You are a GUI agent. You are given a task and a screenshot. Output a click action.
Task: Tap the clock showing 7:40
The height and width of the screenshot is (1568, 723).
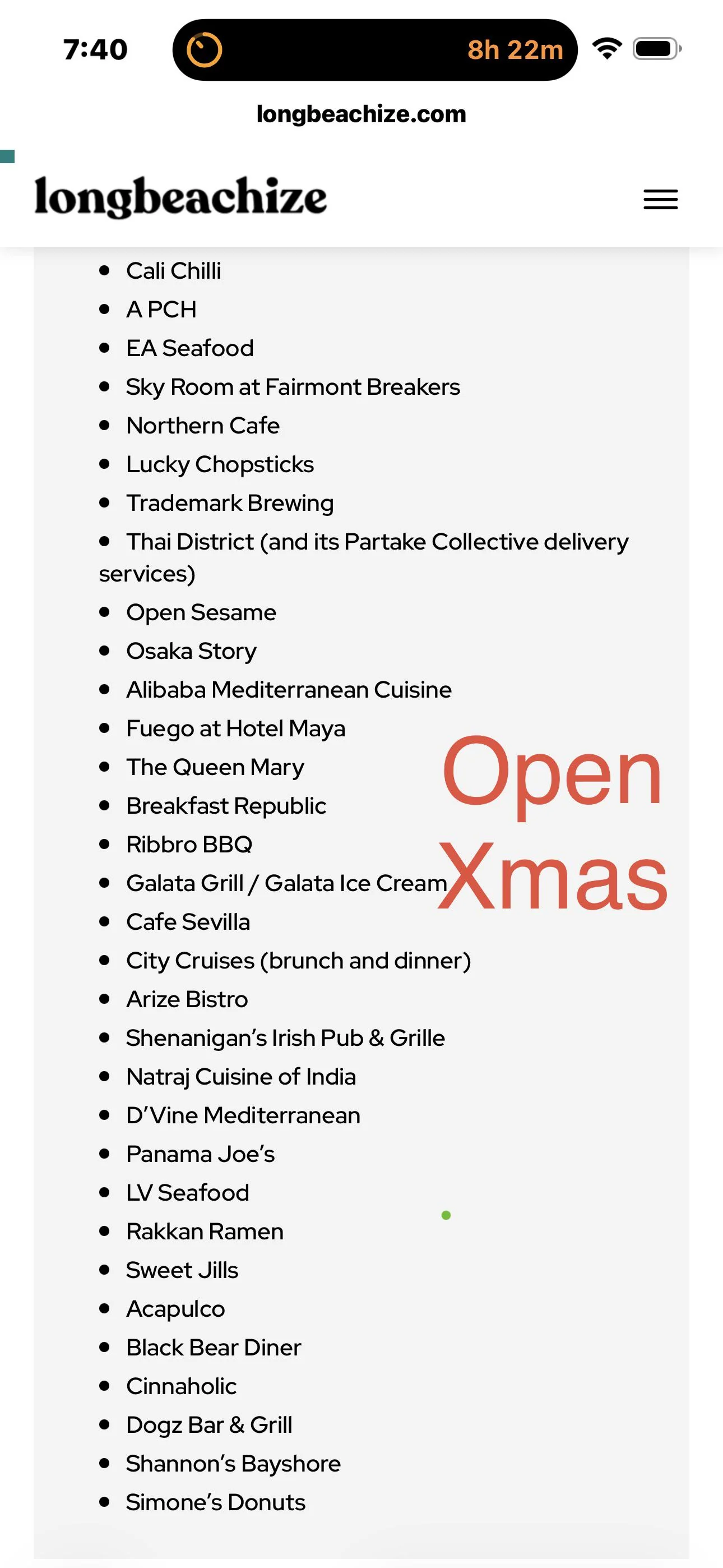click(94, 50)
